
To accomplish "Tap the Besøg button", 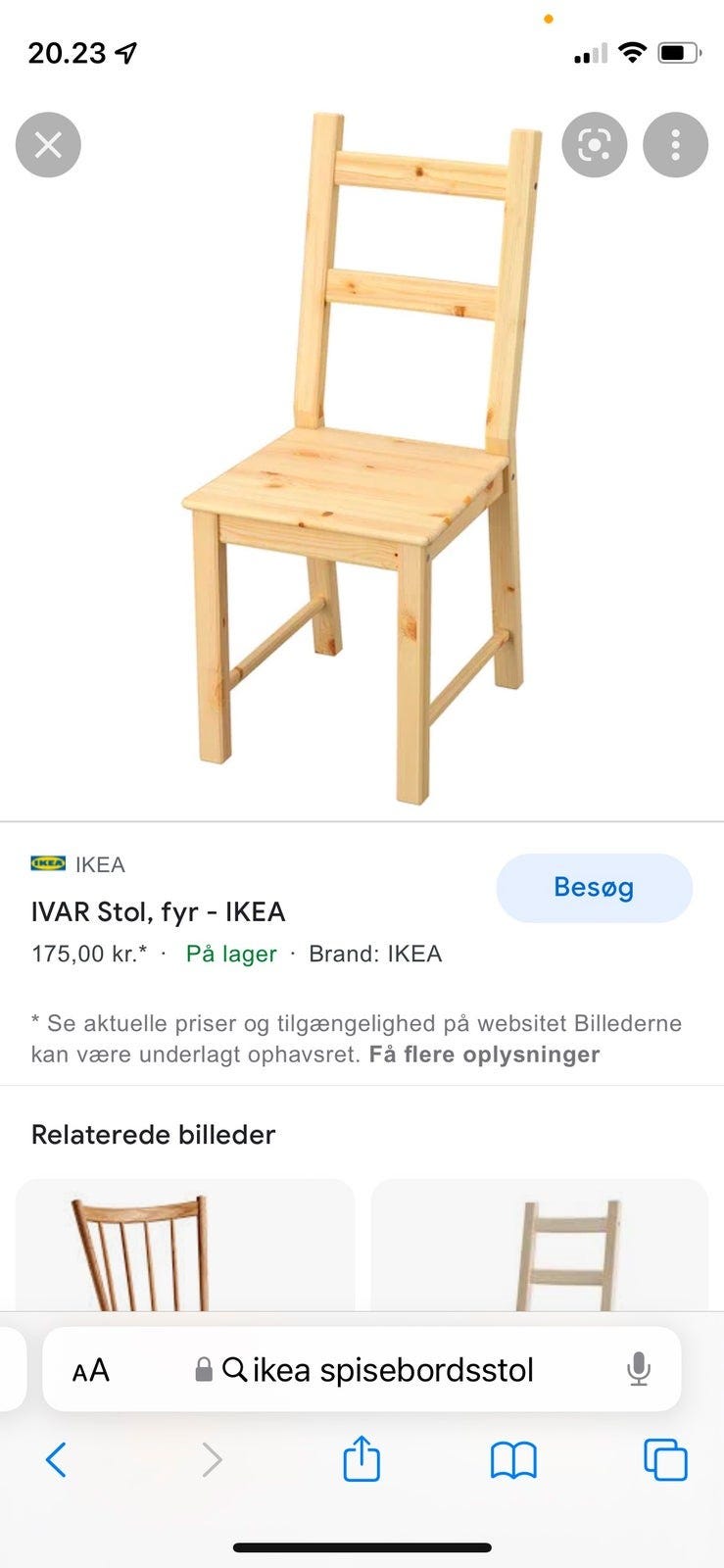I will (x=594, y=887).
